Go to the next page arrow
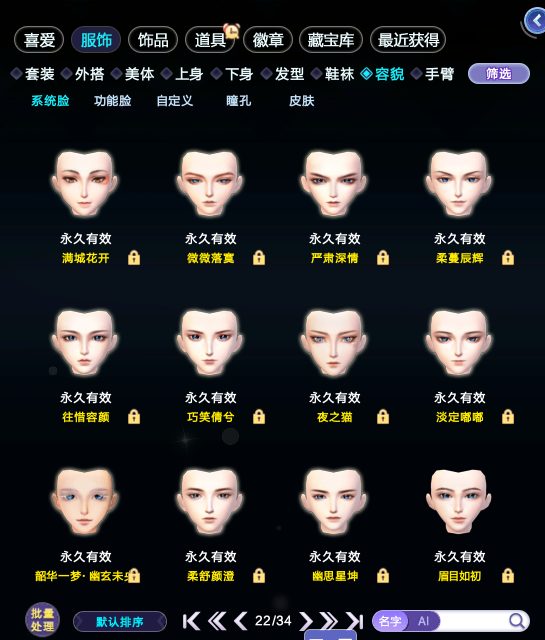The width and height of the screenshot is (545, 640). pos(305,621)
